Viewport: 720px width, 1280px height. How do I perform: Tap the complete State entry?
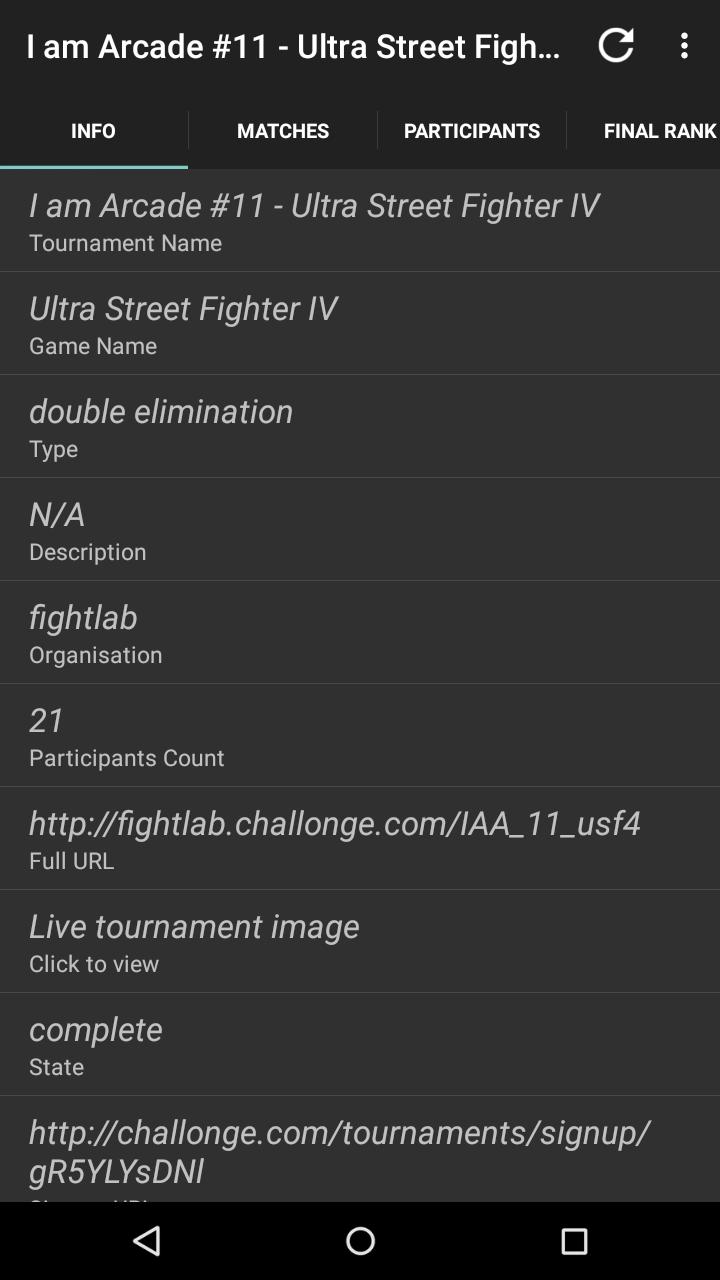(x=360, y=1043)
